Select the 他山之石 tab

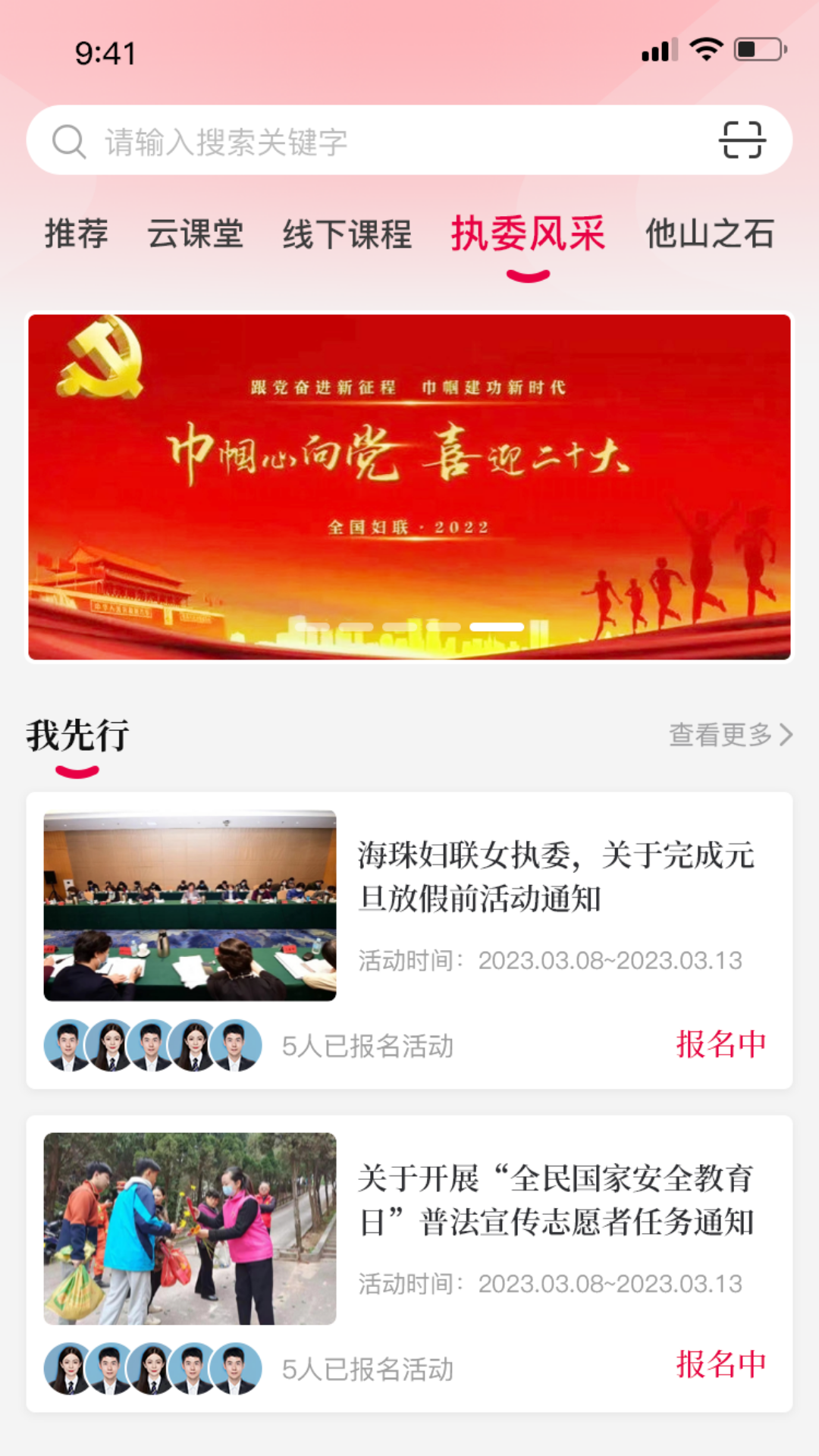pos(710,235)
